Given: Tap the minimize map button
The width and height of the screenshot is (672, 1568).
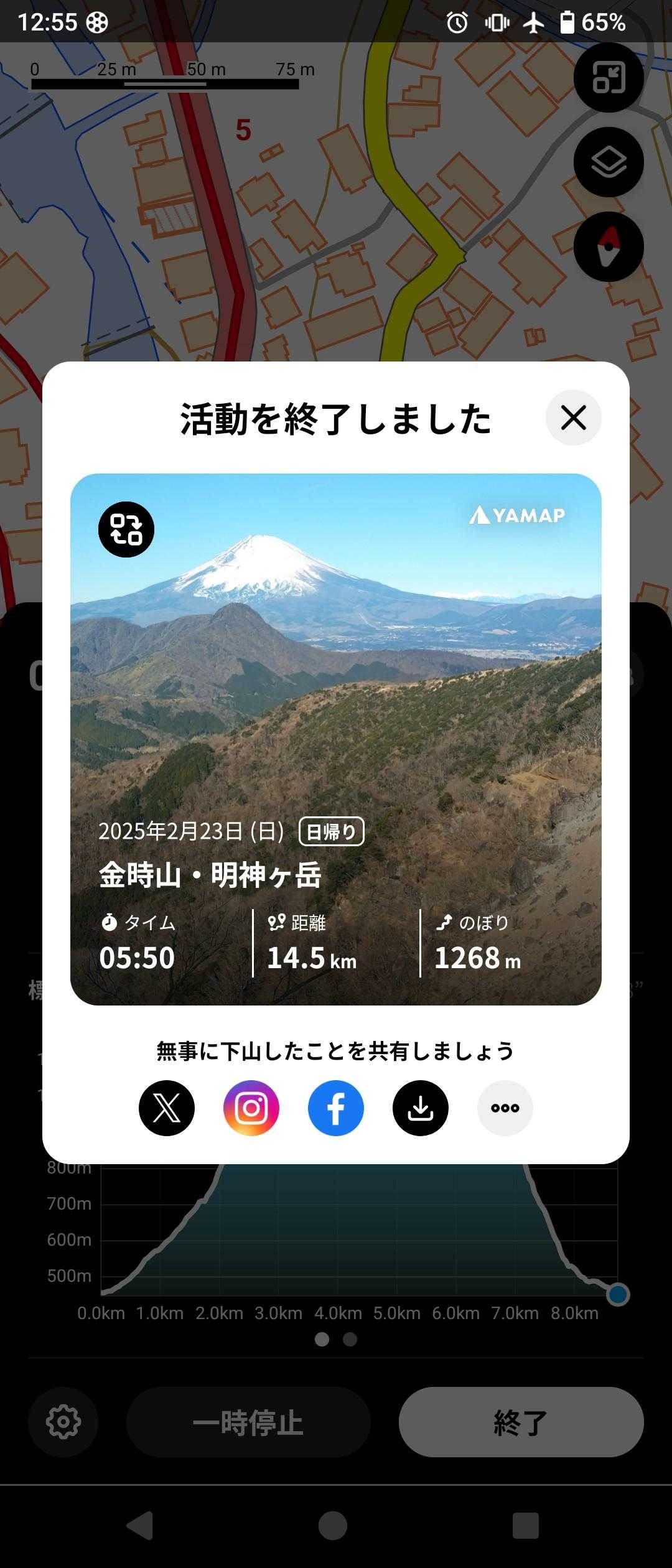Looking at the screenshot, I should point(609,78).
